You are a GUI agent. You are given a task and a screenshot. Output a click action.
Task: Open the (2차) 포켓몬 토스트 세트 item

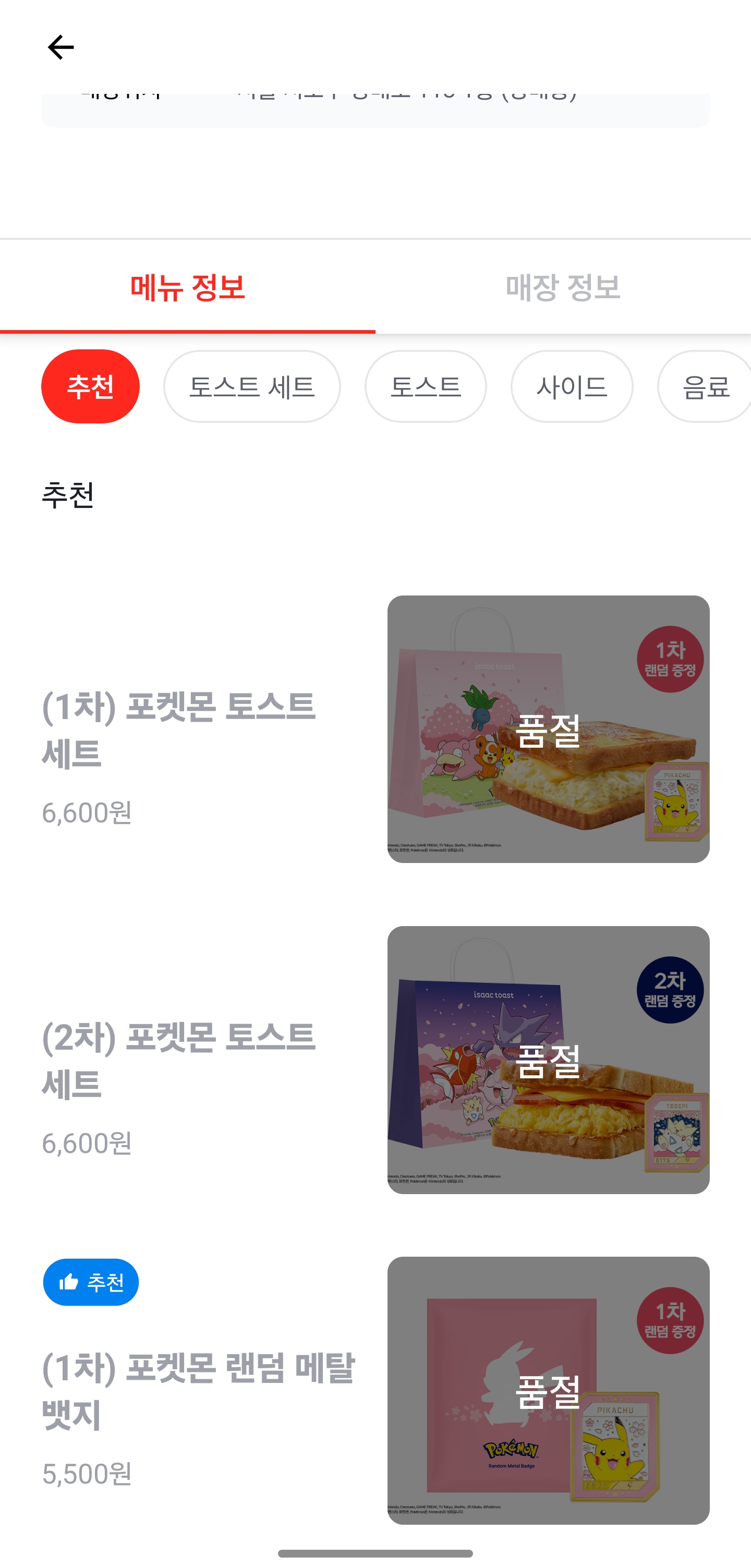pos(375,1060)
